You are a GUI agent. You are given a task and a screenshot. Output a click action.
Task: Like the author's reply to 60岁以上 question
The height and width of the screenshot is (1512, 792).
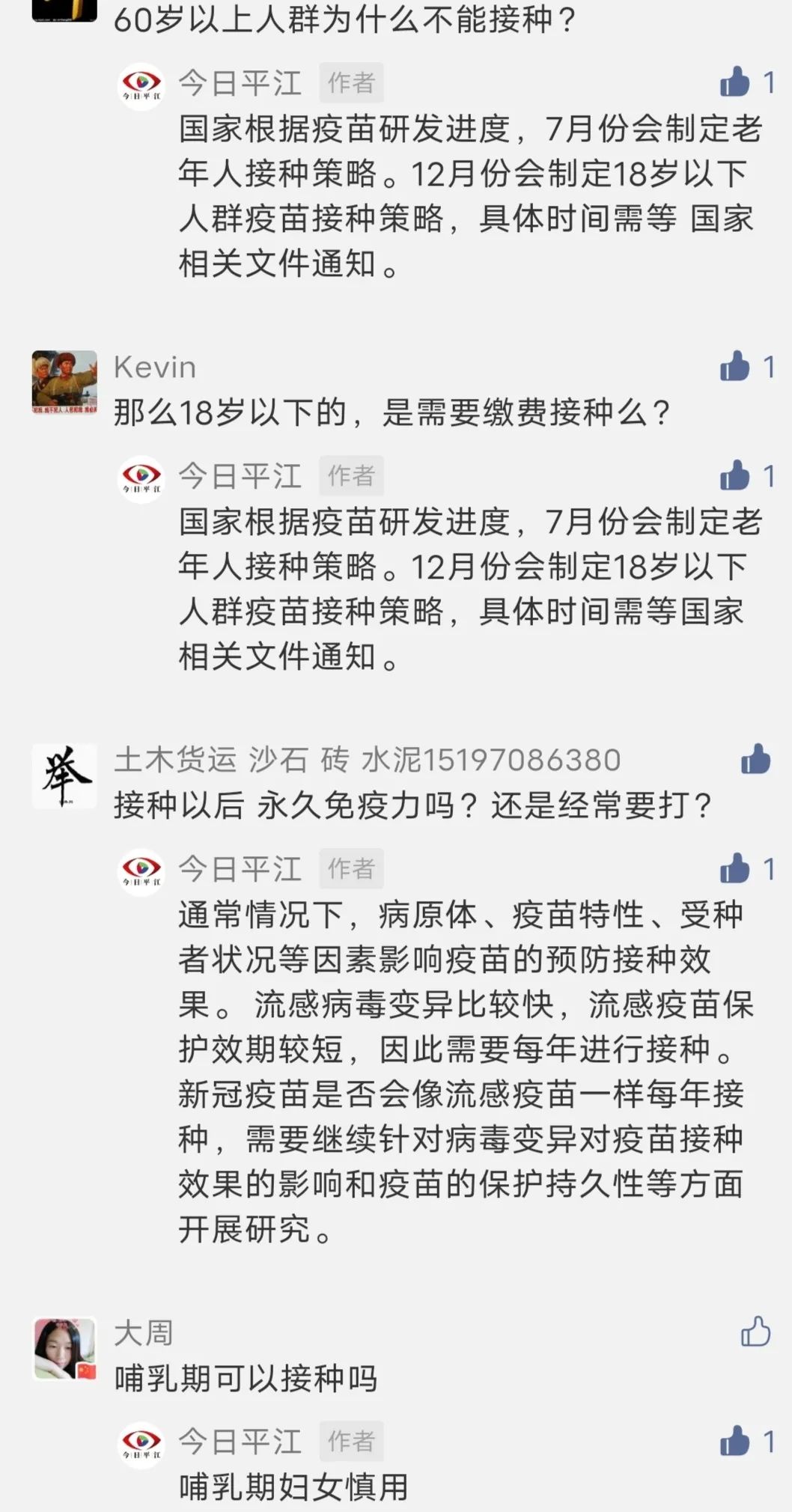click(734, 82)
